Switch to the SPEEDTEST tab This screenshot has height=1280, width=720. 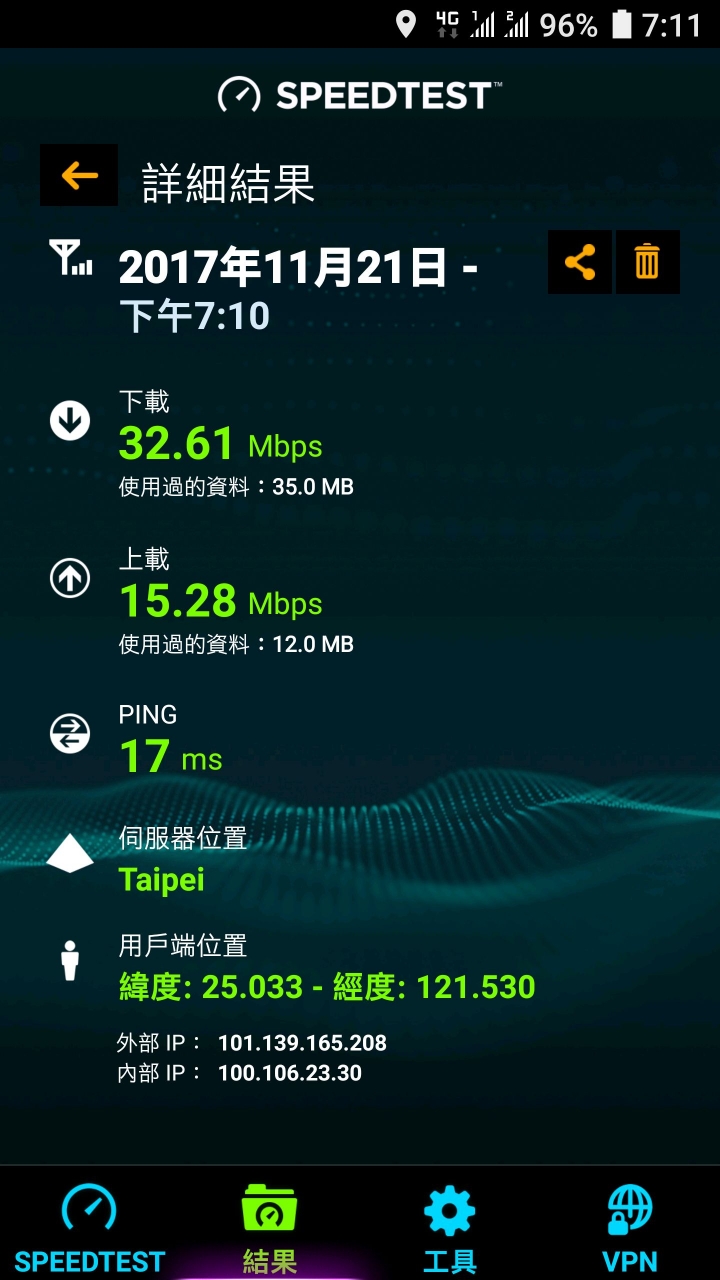[x=89, y=1226]
